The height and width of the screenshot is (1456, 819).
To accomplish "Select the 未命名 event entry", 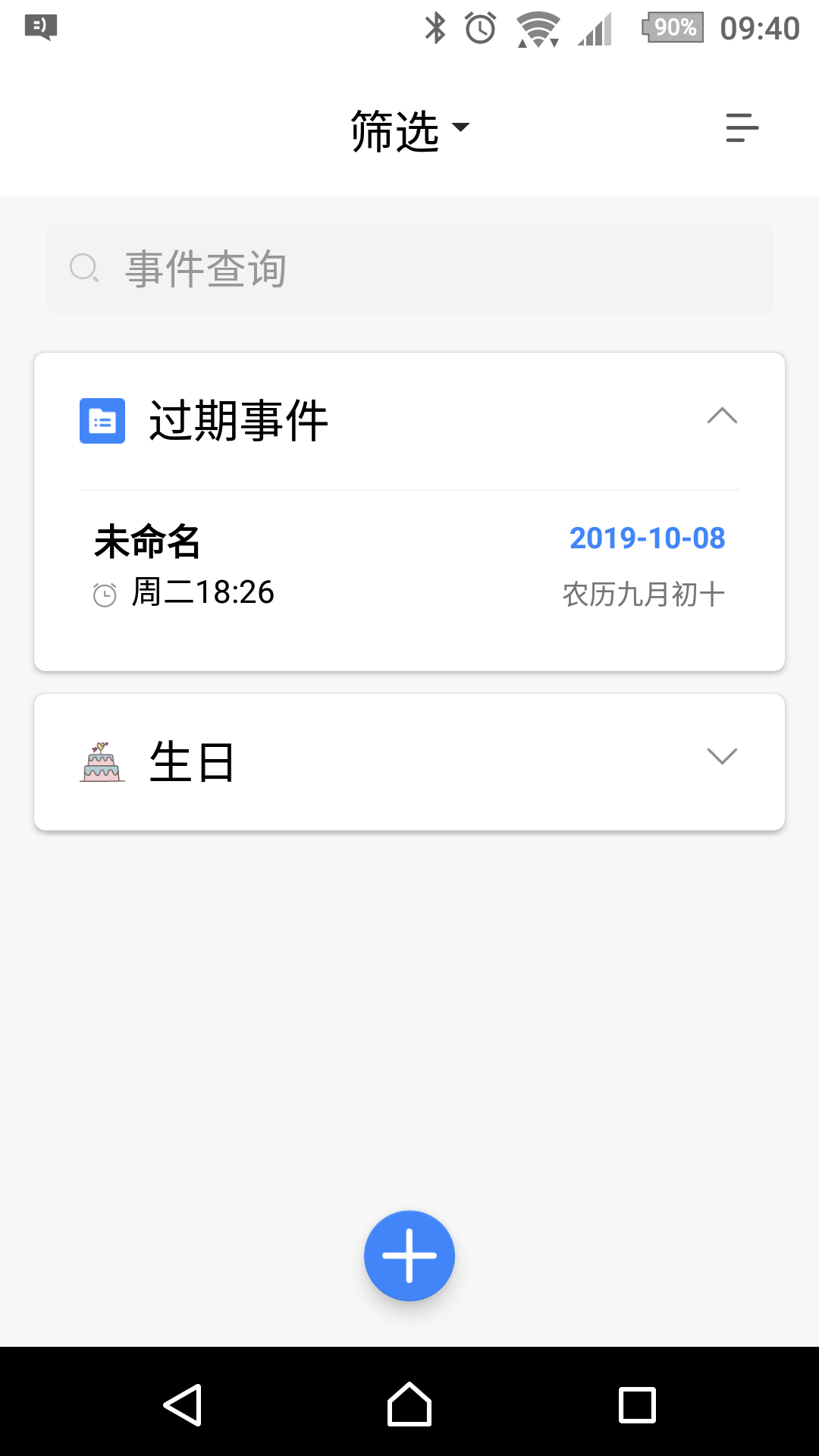I will pyautogui.click(x=146, y=541).
